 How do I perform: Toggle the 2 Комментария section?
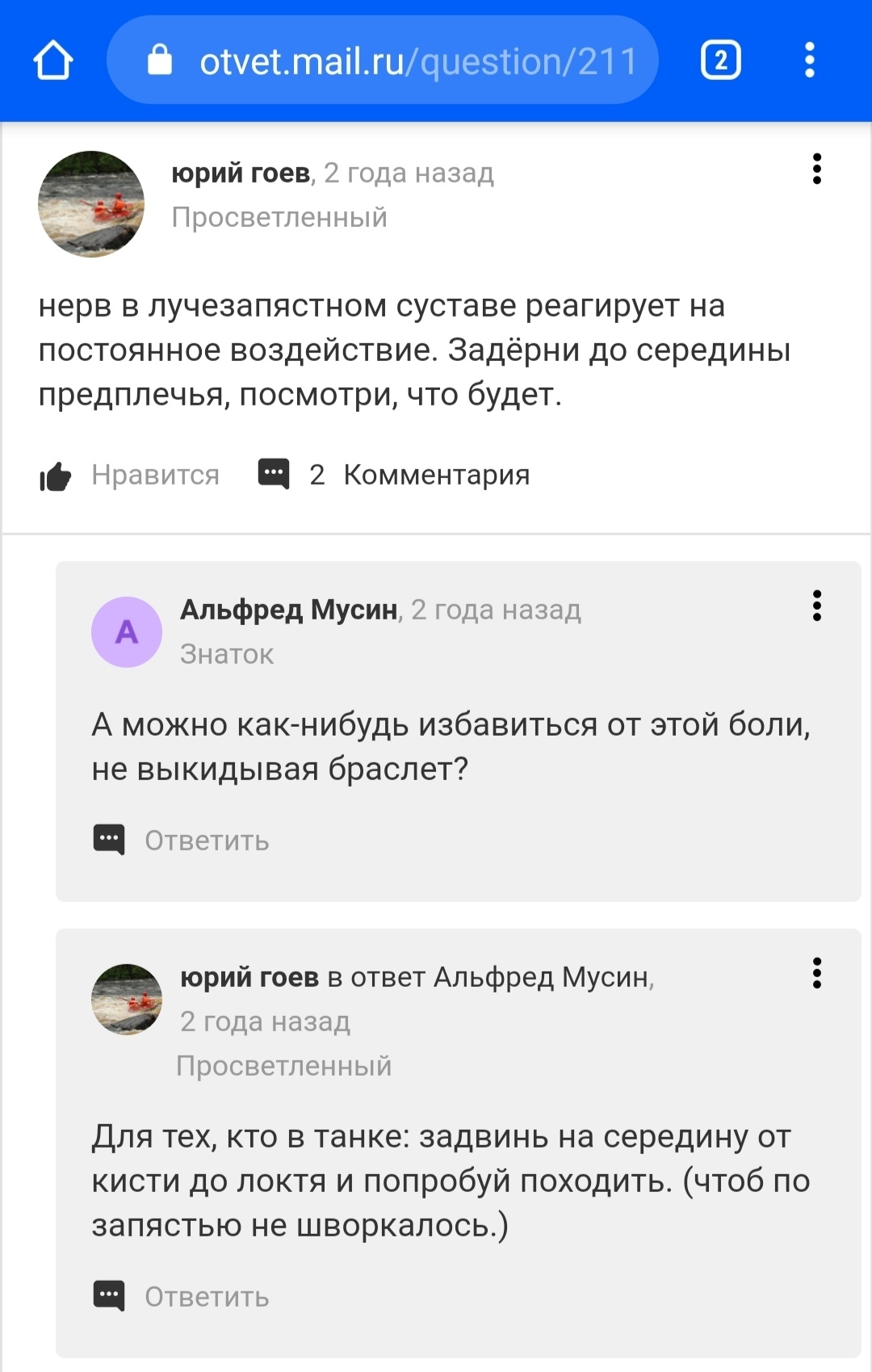point(395,475)
